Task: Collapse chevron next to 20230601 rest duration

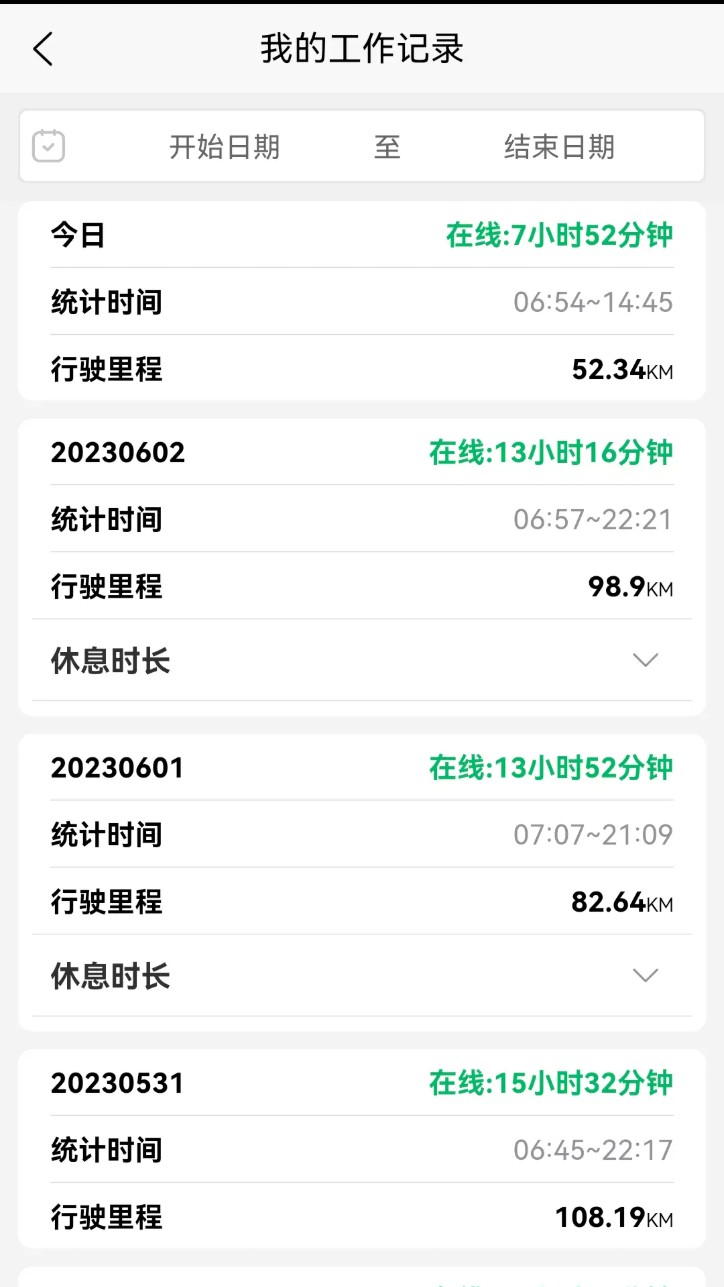Action: [x=645, y=975]
